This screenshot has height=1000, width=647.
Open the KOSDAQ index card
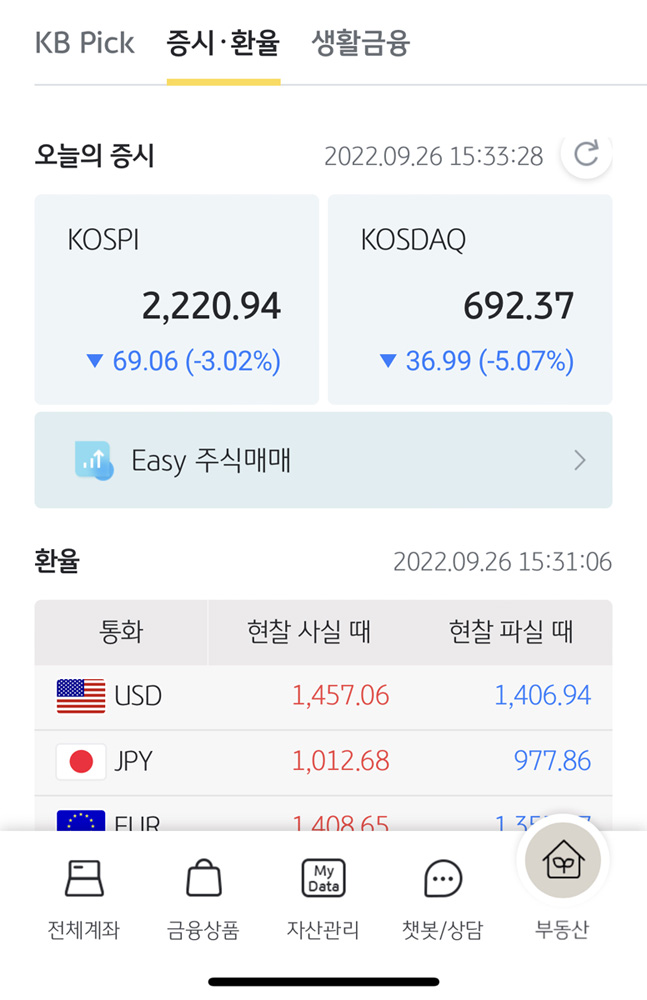pyautogui.click(x=470, y=299)
